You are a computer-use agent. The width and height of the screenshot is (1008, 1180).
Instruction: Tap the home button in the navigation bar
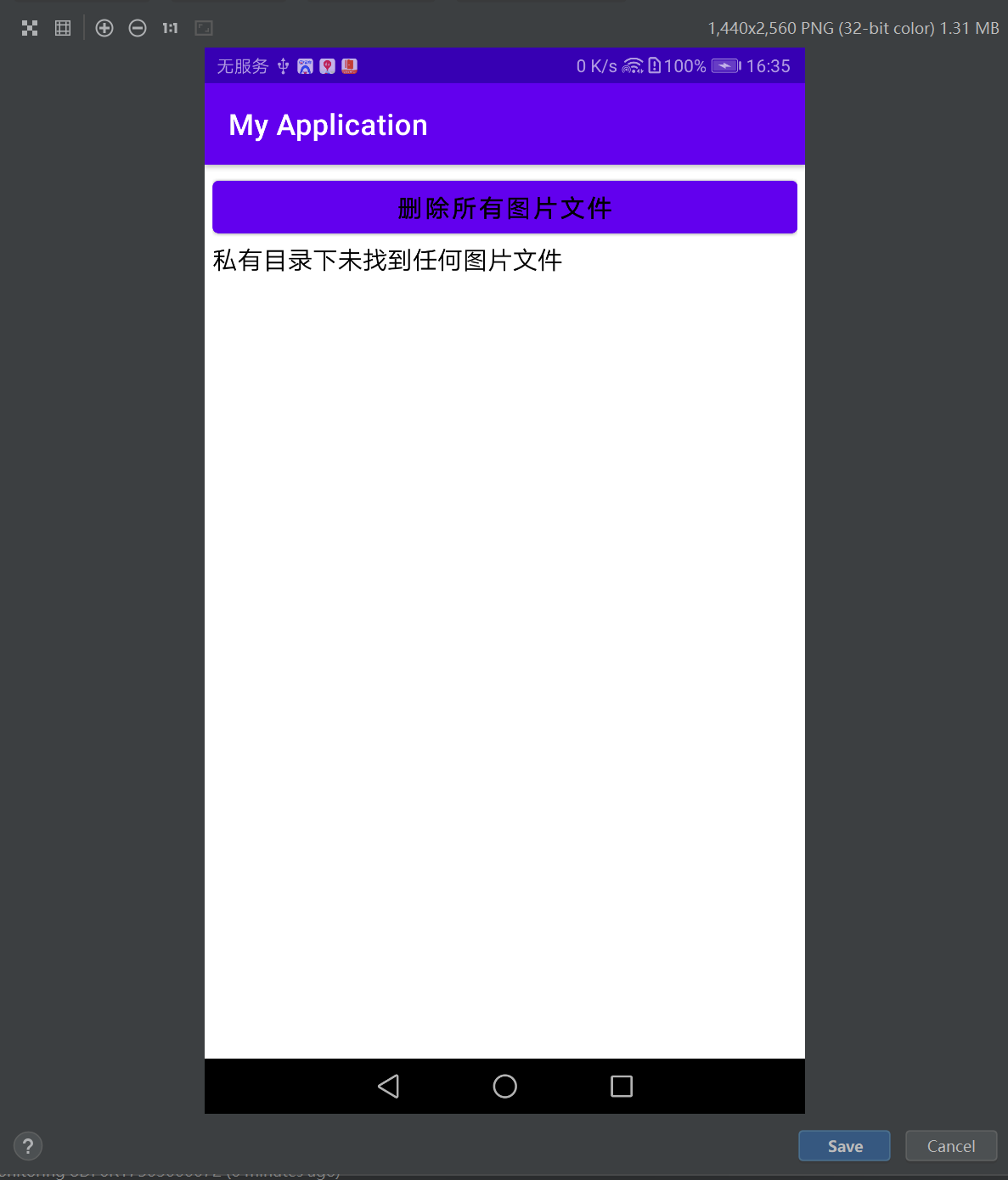pyautogui.click(x=504, y=1086)
